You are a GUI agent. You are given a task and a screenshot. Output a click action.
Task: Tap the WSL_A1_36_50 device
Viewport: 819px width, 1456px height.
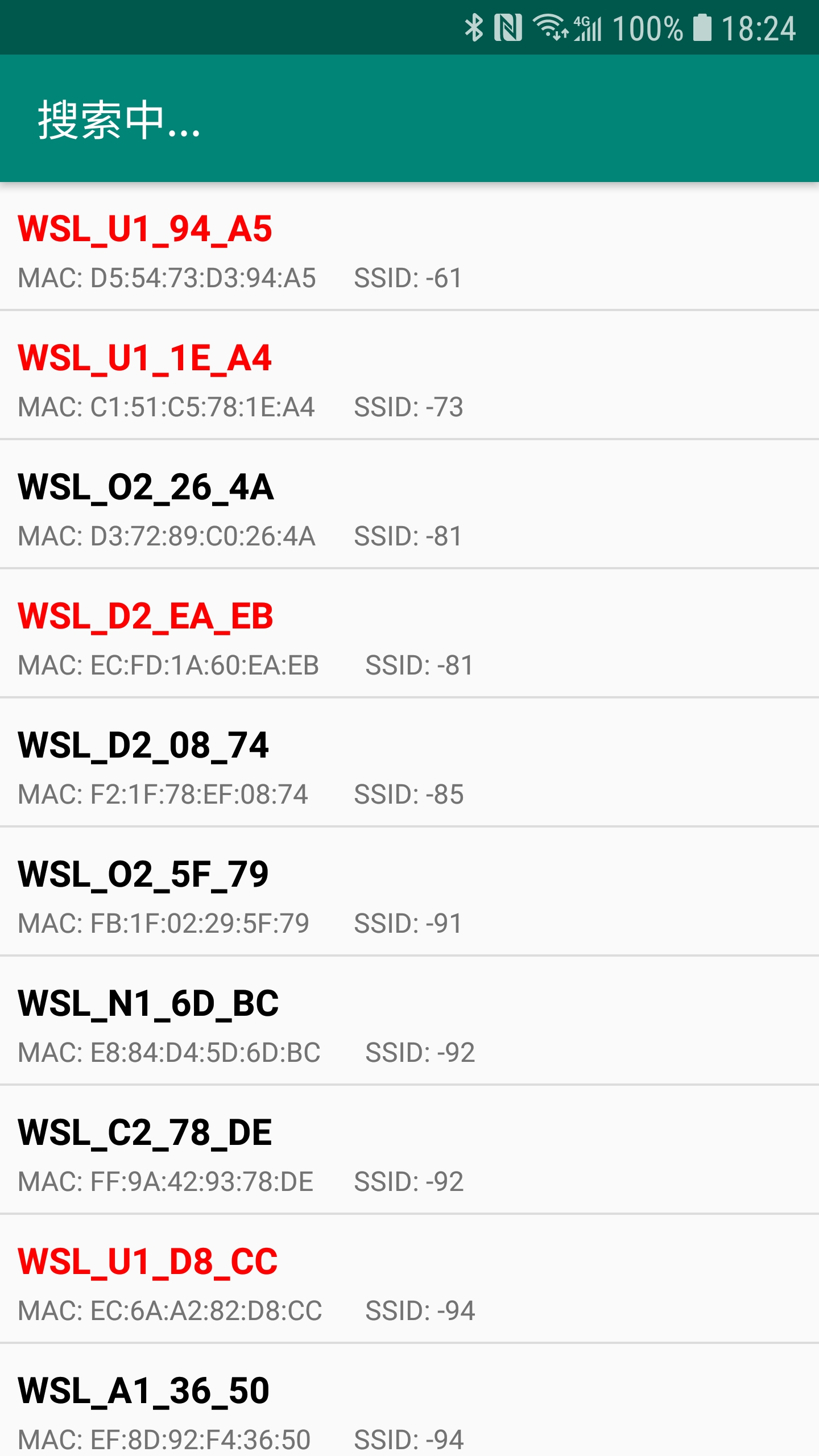409,1405
